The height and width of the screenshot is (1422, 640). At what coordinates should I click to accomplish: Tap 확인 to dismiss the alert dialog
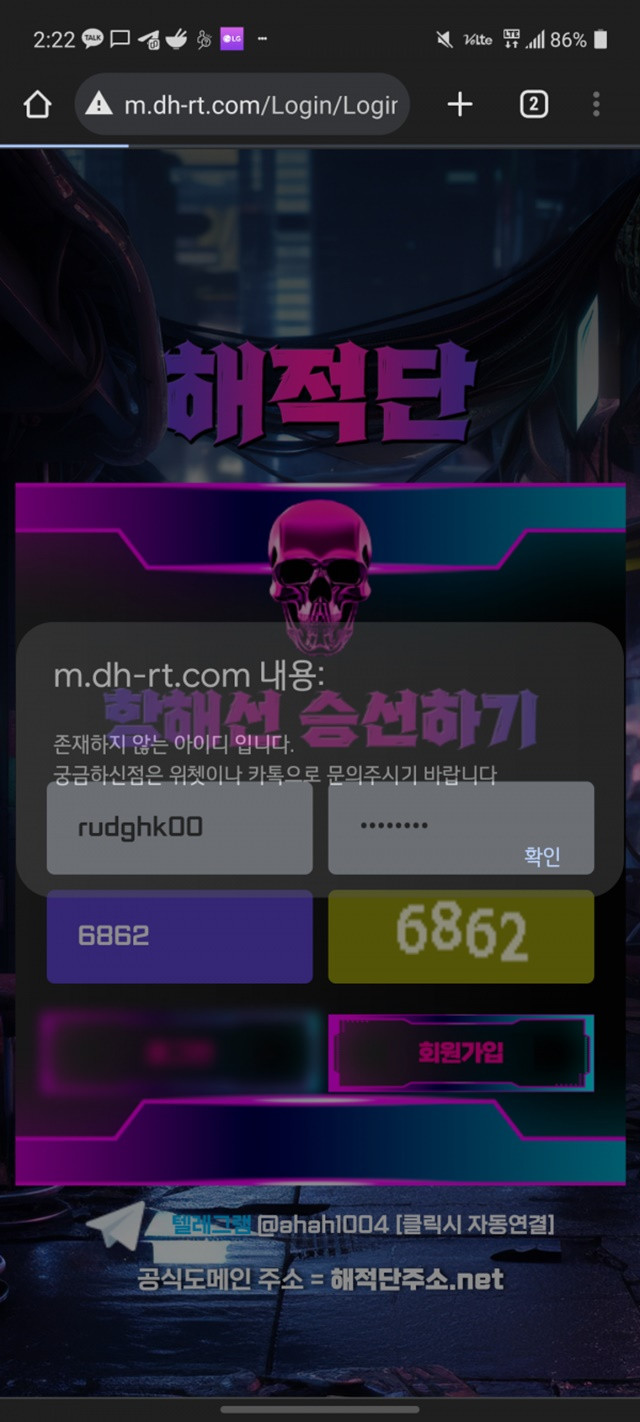click(541, 856)
